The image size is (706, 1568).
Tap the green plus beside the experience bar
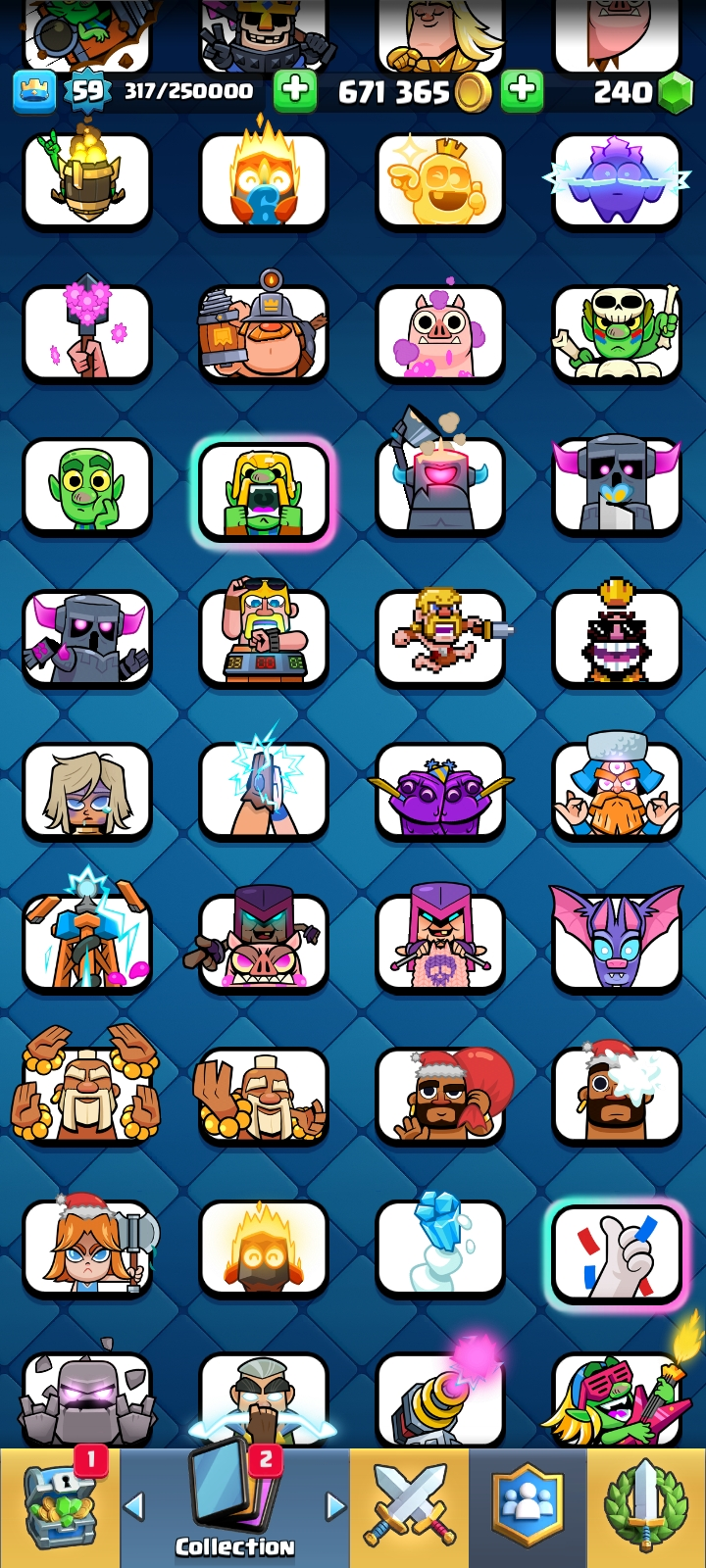pos(294,91)
